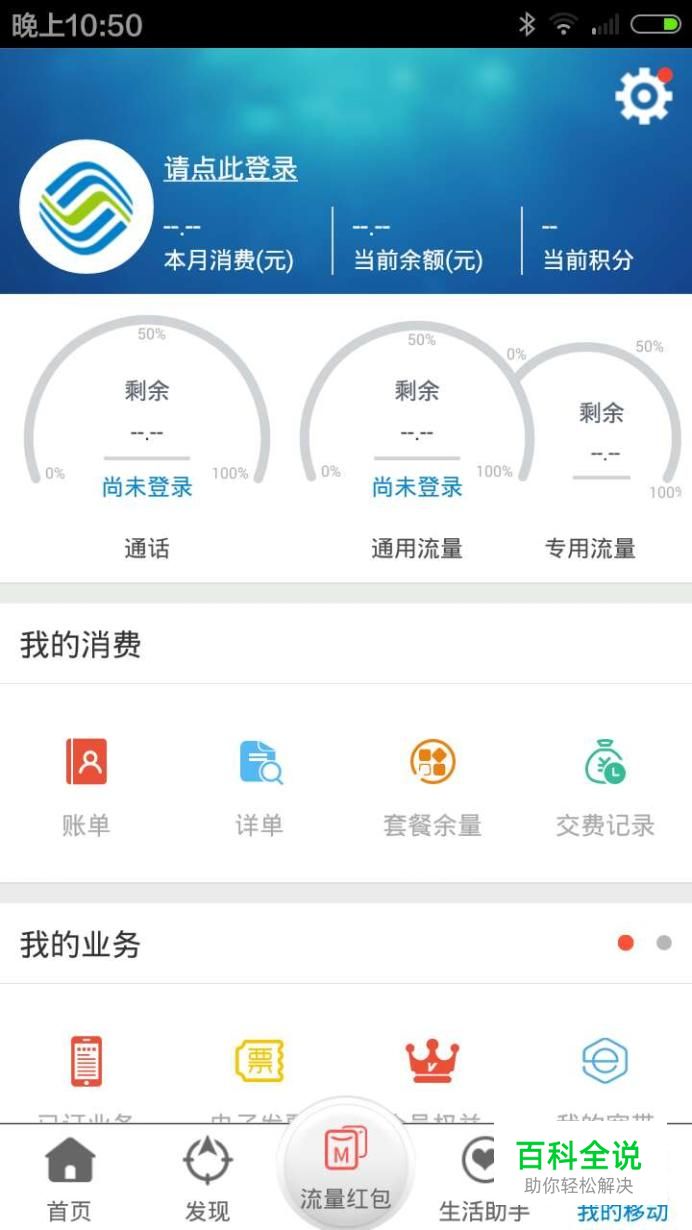View 交费记录

coord(605,787)
